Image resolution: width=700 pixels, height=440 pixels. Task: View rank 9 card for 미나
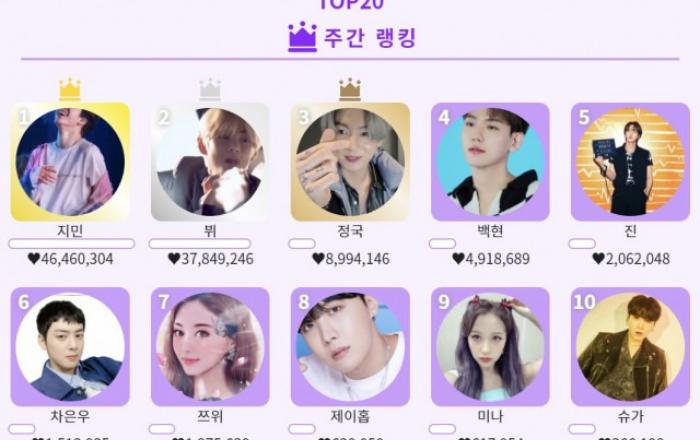click(490, 346)
